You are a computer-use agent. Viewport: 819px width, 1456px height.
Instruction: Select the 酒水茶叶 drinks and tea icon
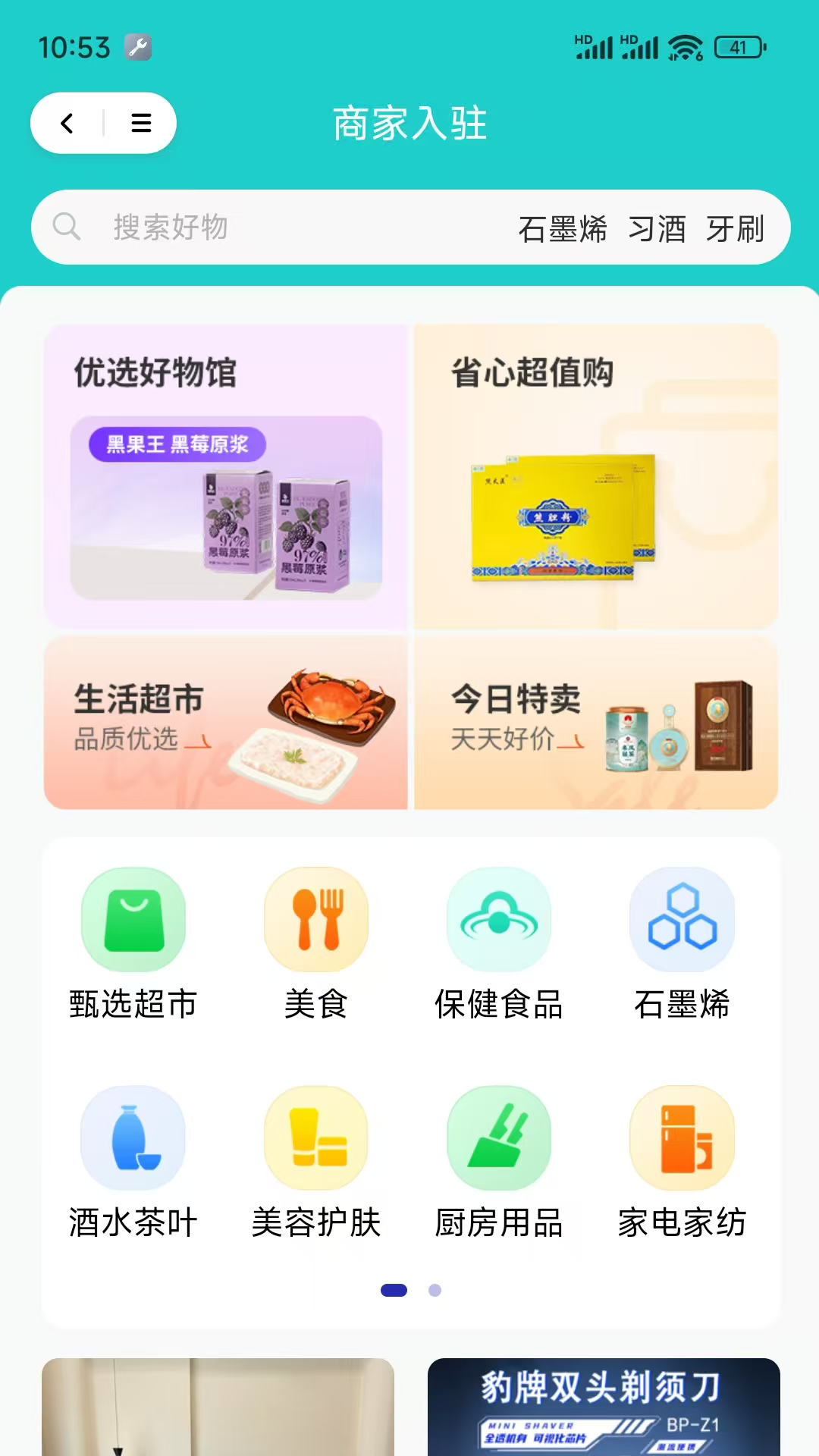(133, 1137)
